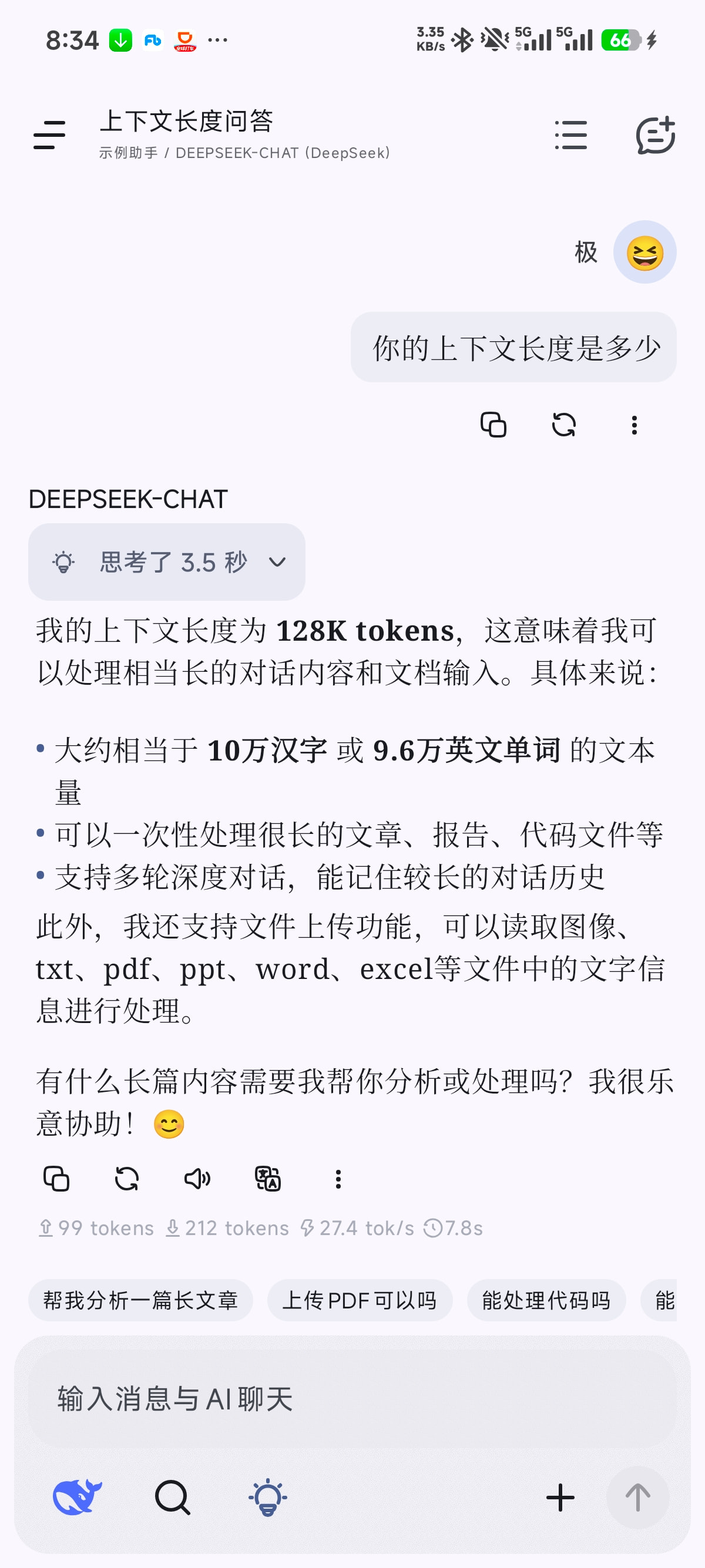Open the DeepSeek whale model selector
The image size is (705, 1568).
(x=78, y=1497)
